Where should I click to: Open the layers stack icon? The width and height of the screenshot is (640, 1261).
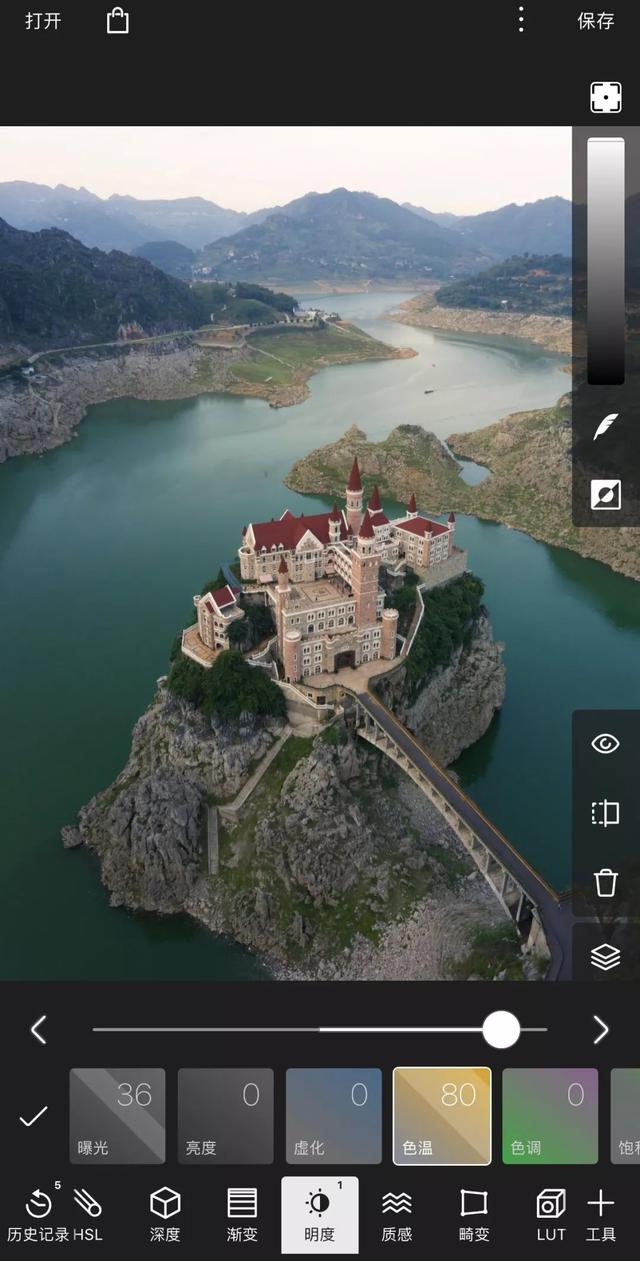(x=605, y=957)
